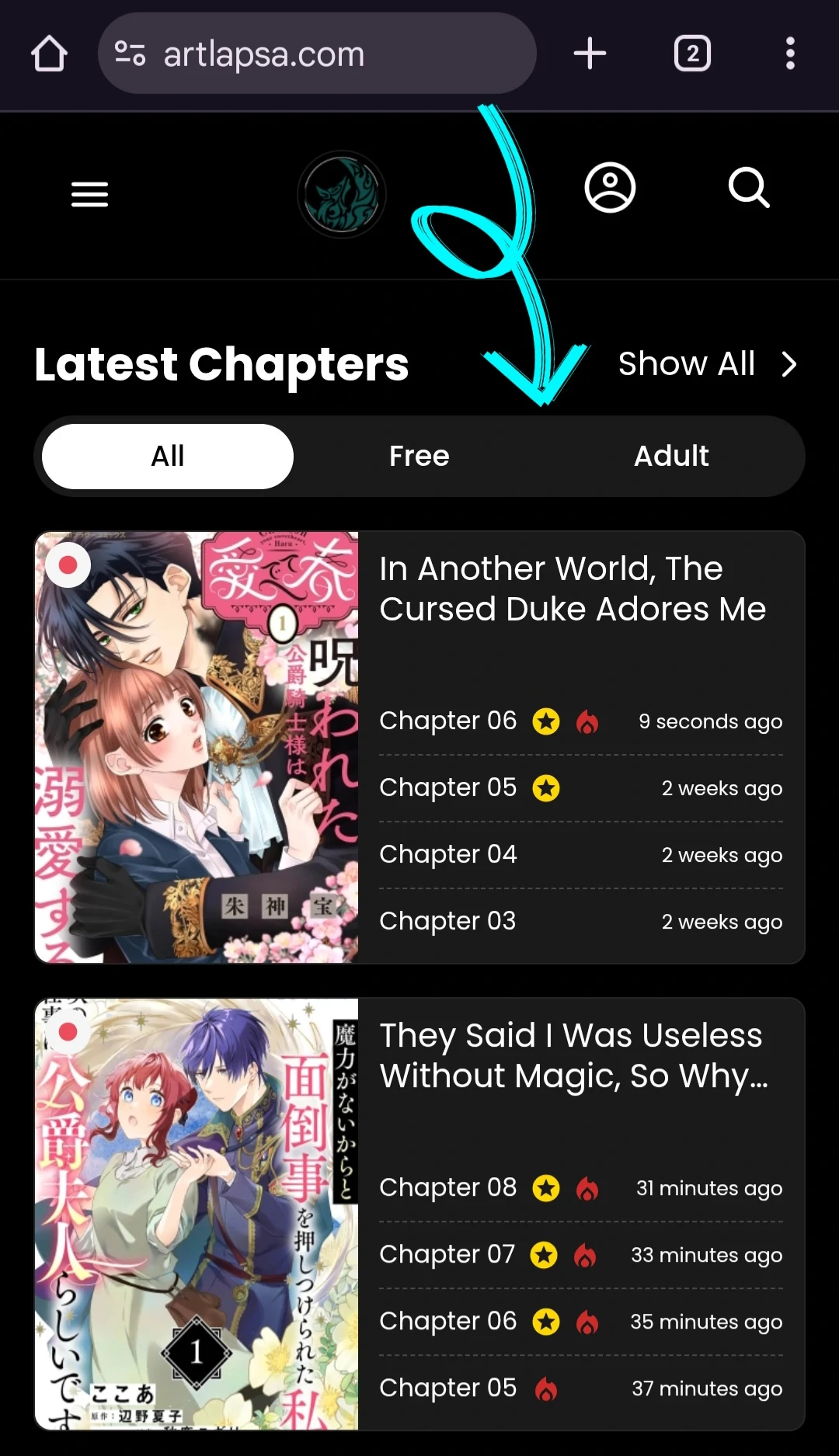Select the All filter tab
This screenshot has height=1456, width=839.
tap(168, 457)
